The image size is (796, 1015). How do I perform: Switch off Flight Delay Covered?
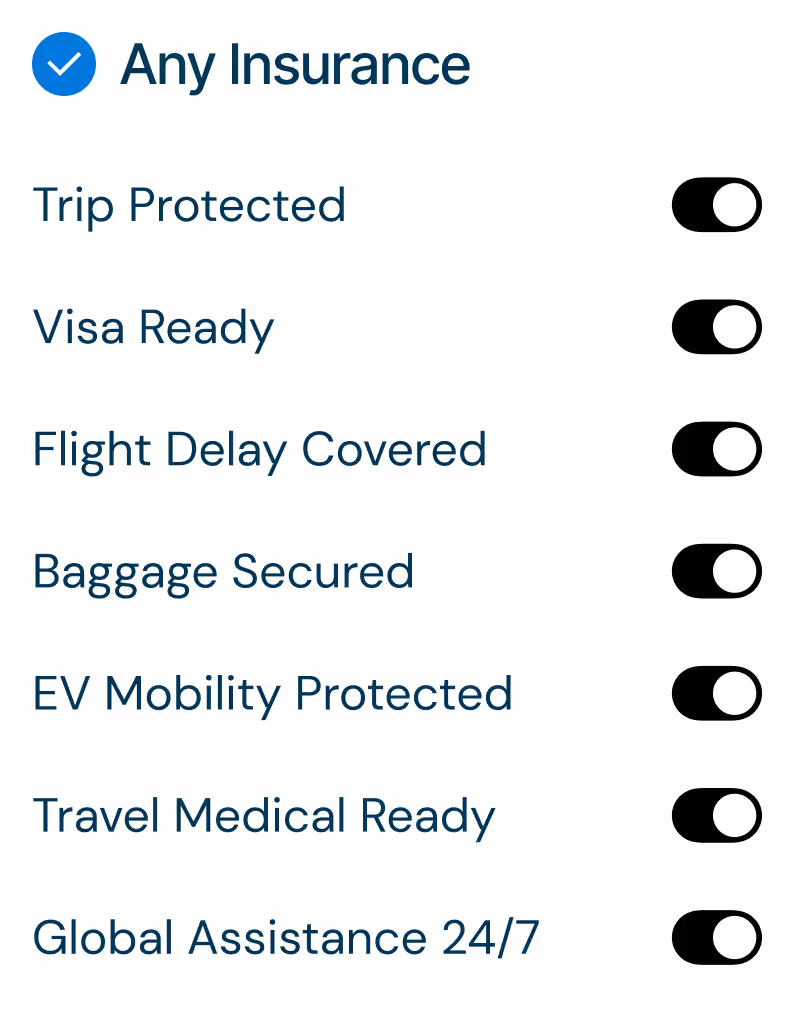pyautogui.click(x=716, y=450)
